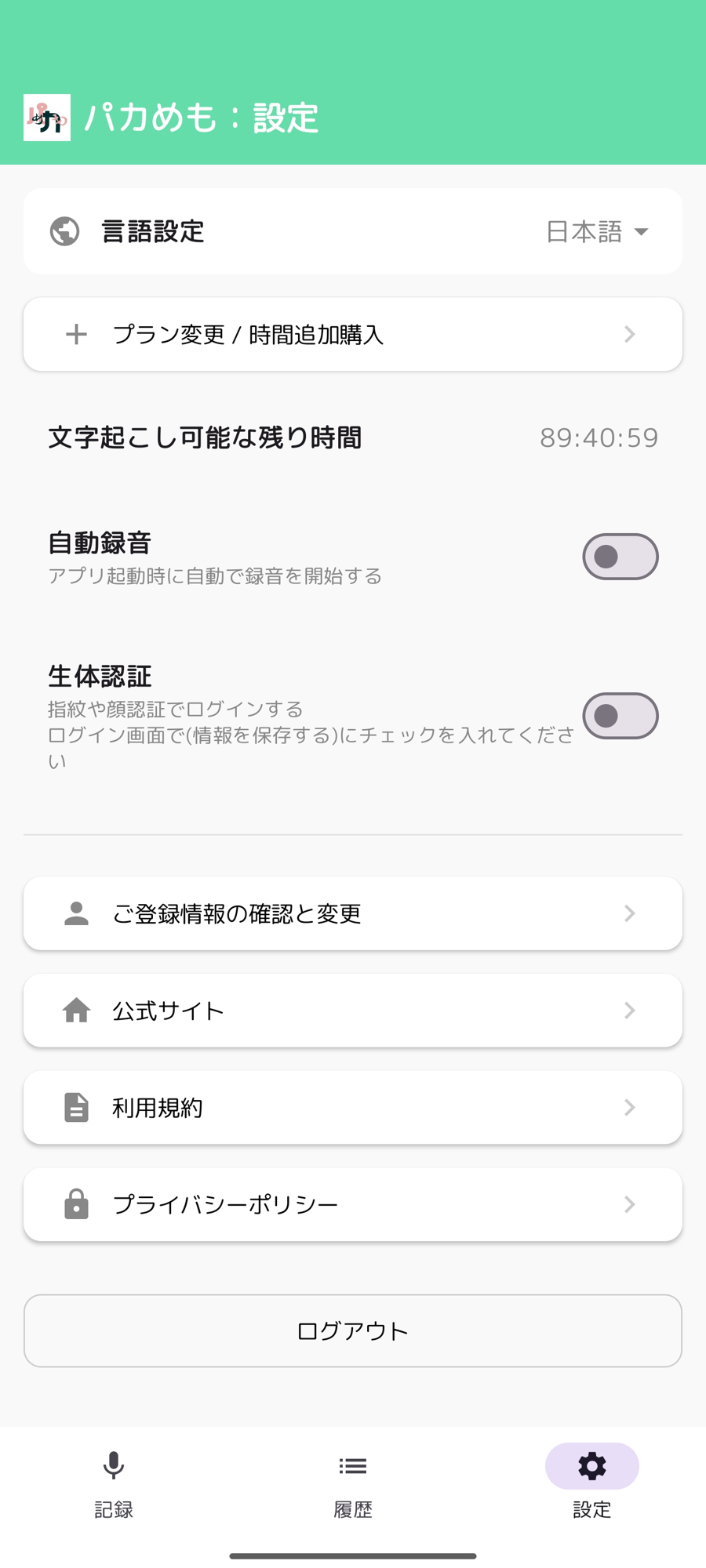Open プライバシーポリシー
Image resolution: width=706 pixels, height=1568 pixels.
(x=353, y=1204)
